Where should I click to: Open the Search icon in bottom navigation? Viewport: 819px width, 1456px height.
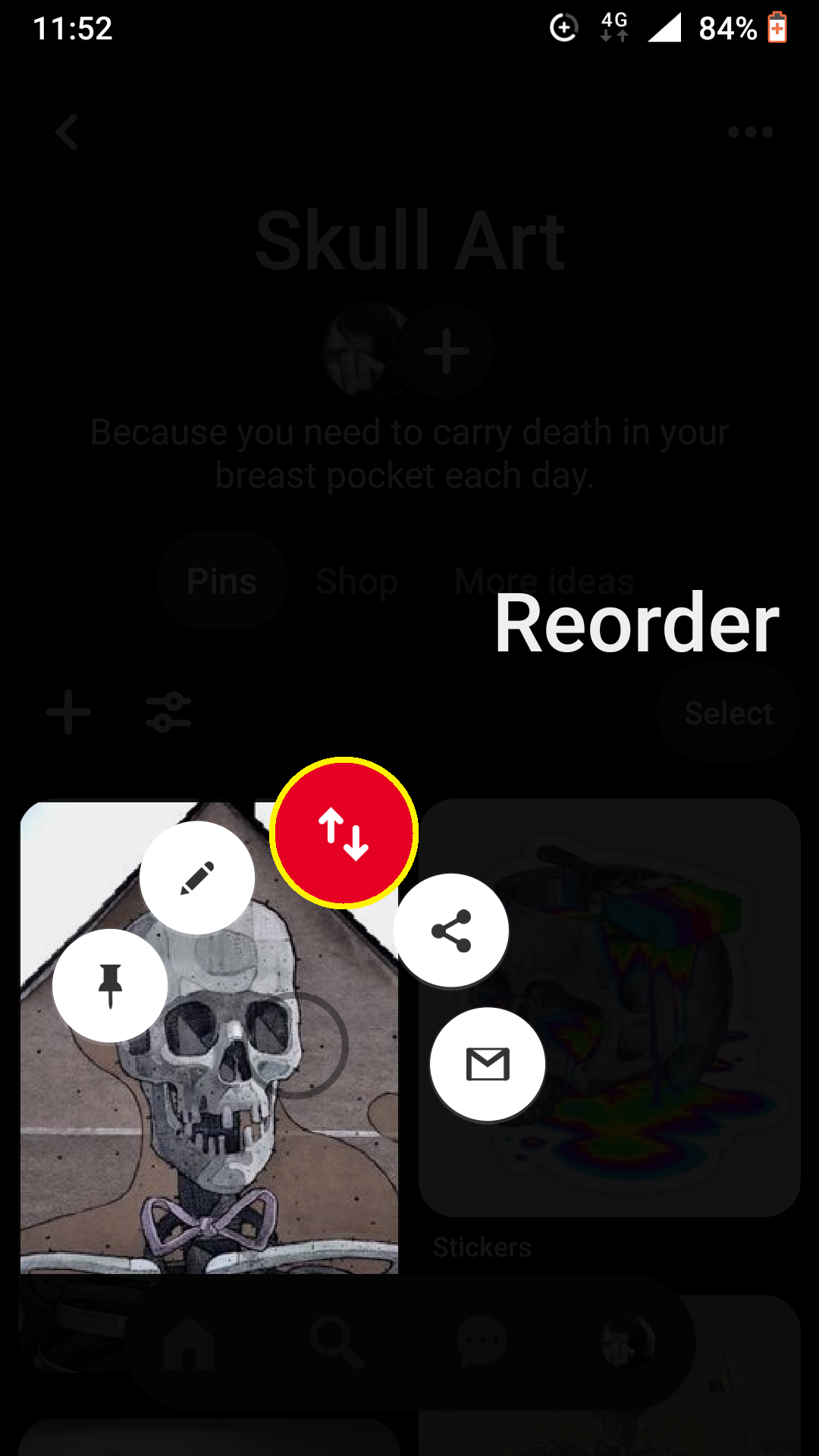335,1339
